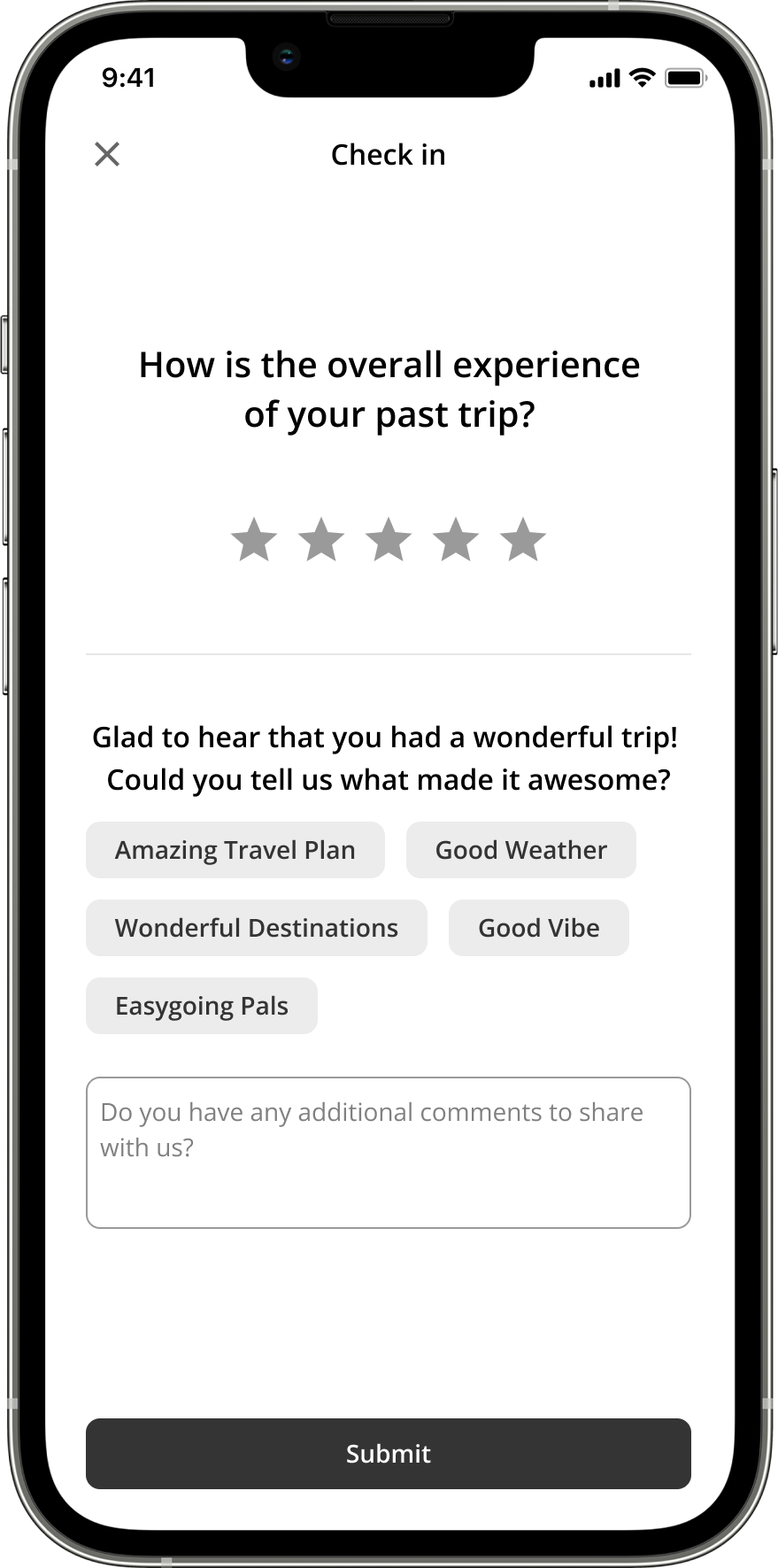Rate the trip one star
This screenshot has height=1568, width=778.
pyautogui.click(x=254, y=540)
